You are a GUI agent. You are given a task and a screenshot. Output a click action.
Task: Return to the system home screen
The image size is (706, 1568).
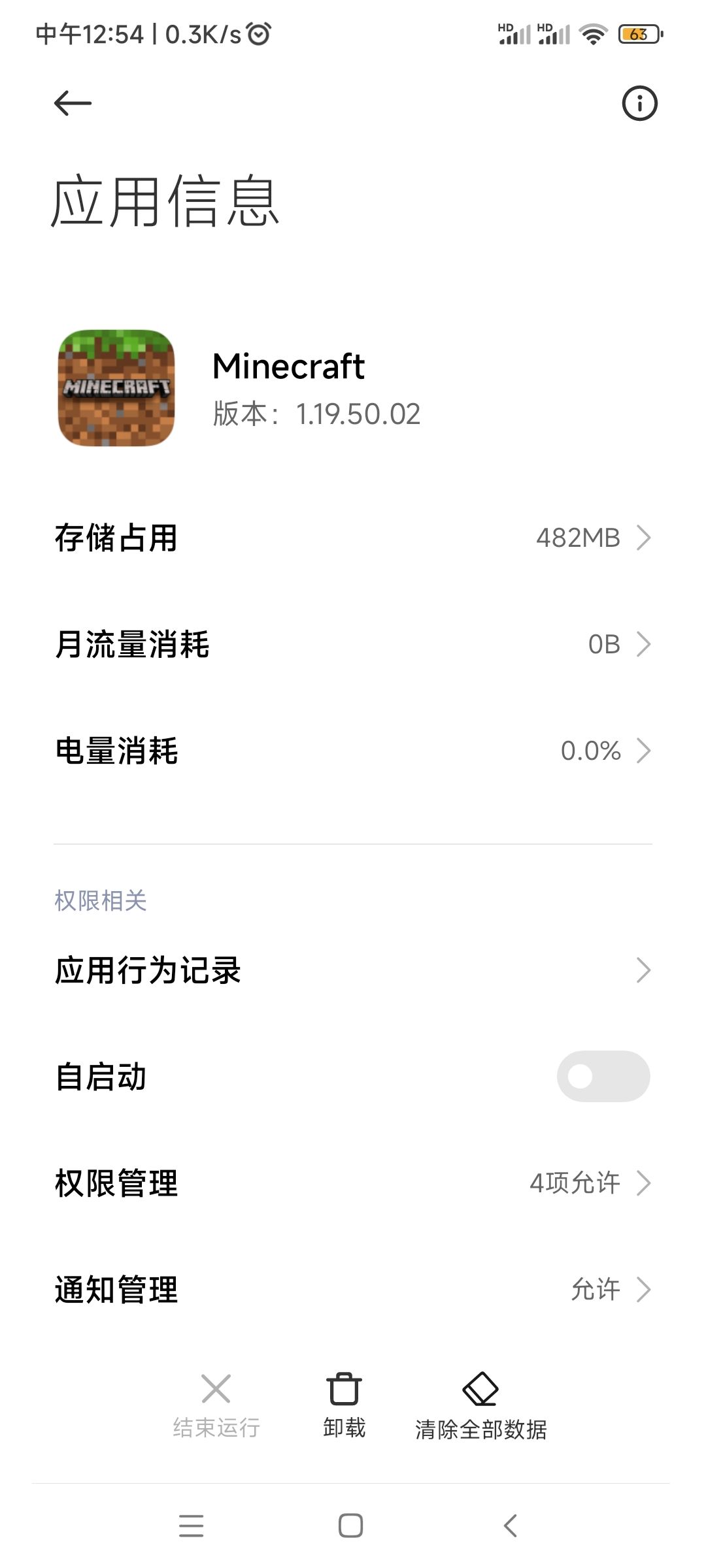351,1526
